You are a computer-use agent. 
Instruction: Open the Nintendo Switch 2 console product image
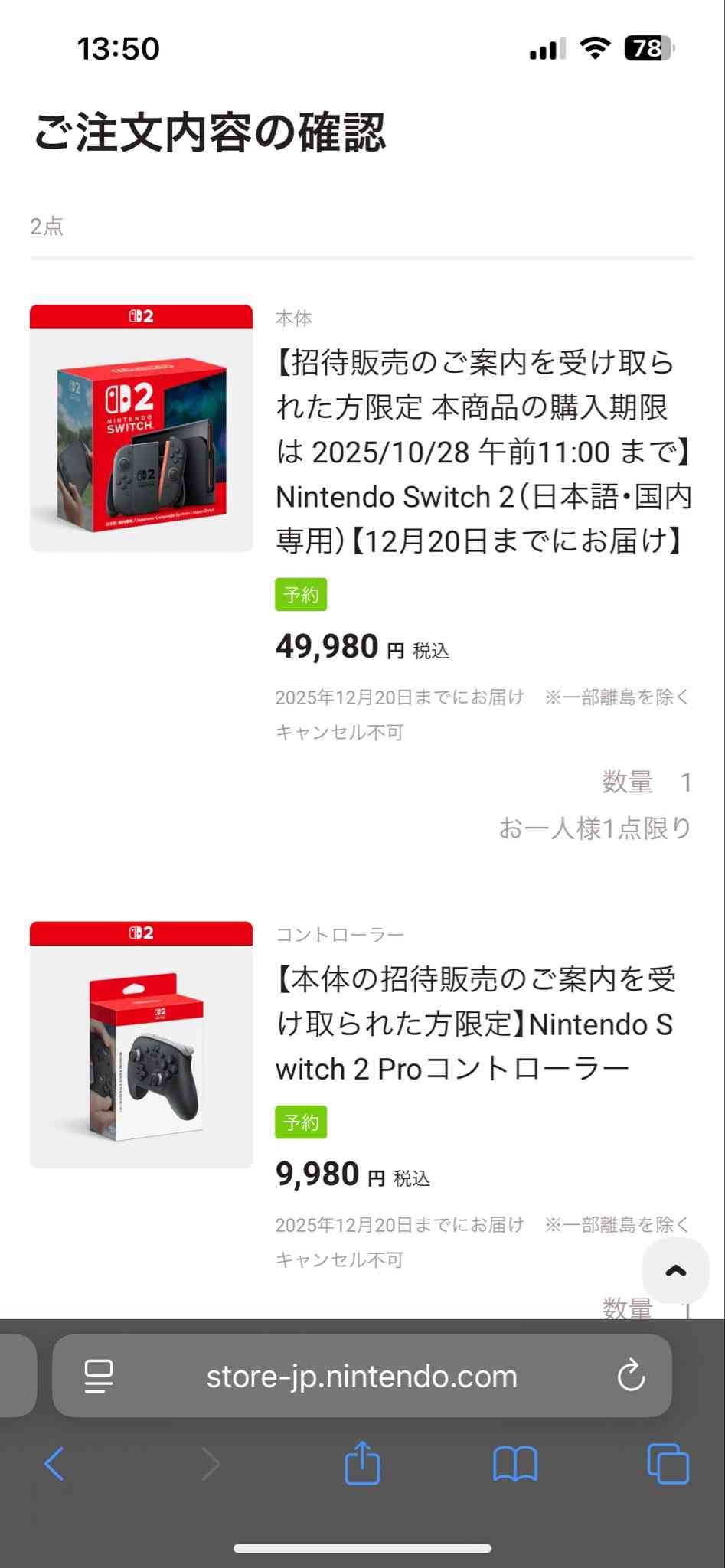pos(141,428)
